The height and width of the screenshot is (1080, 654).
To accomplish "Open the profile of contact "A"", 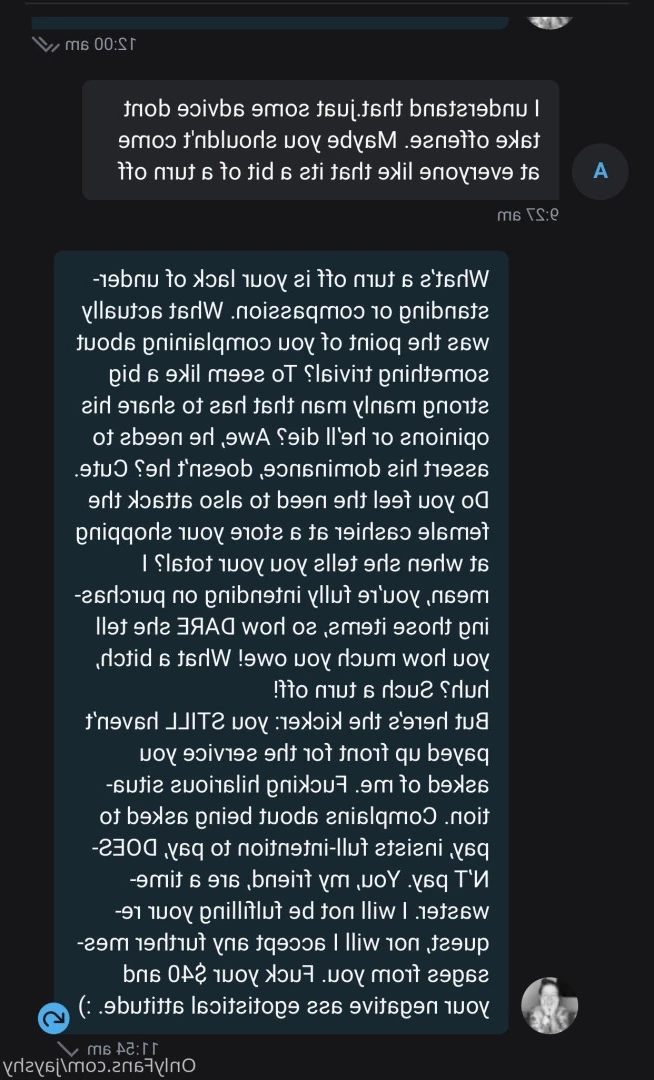I will [600, 172].
